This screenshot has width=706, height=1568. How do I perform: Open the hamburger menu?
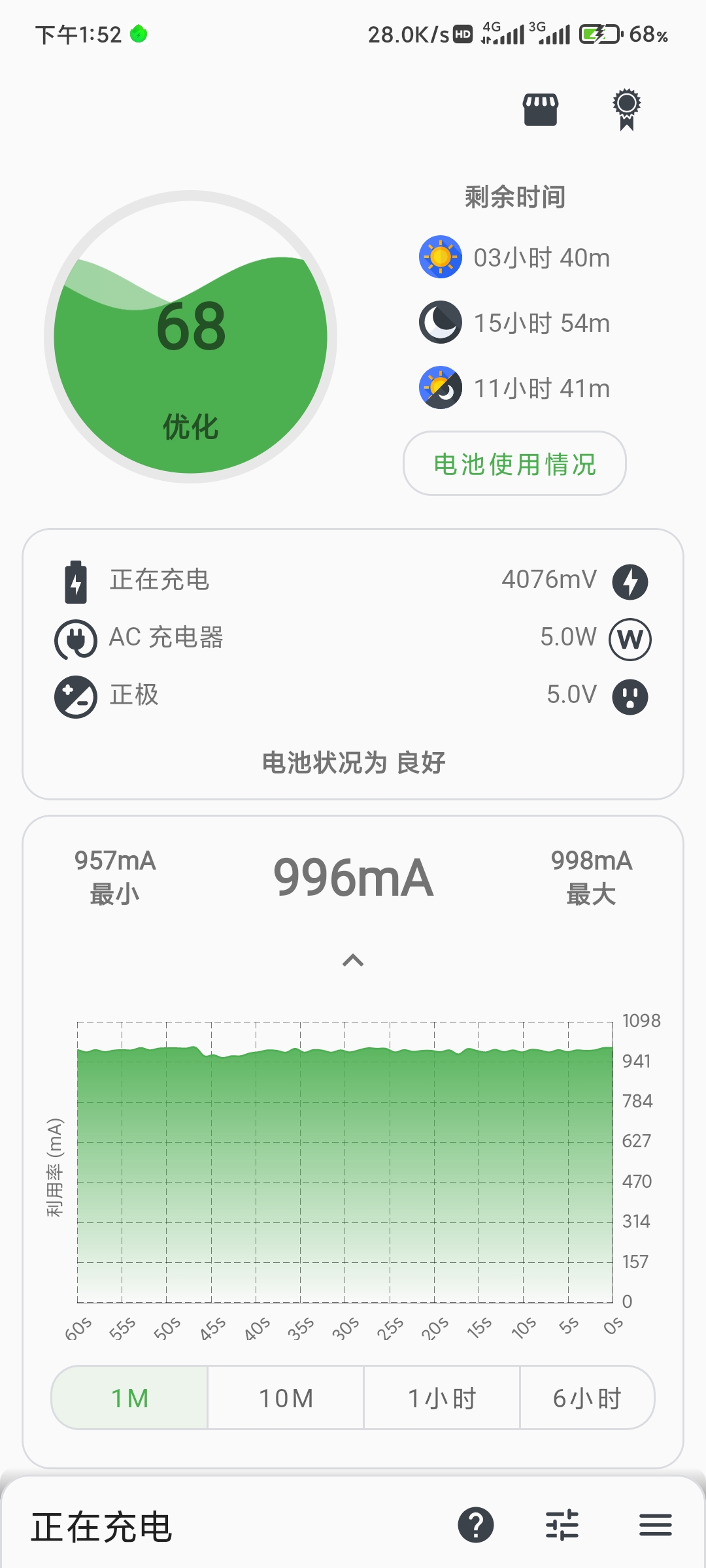click(656, 1525)
